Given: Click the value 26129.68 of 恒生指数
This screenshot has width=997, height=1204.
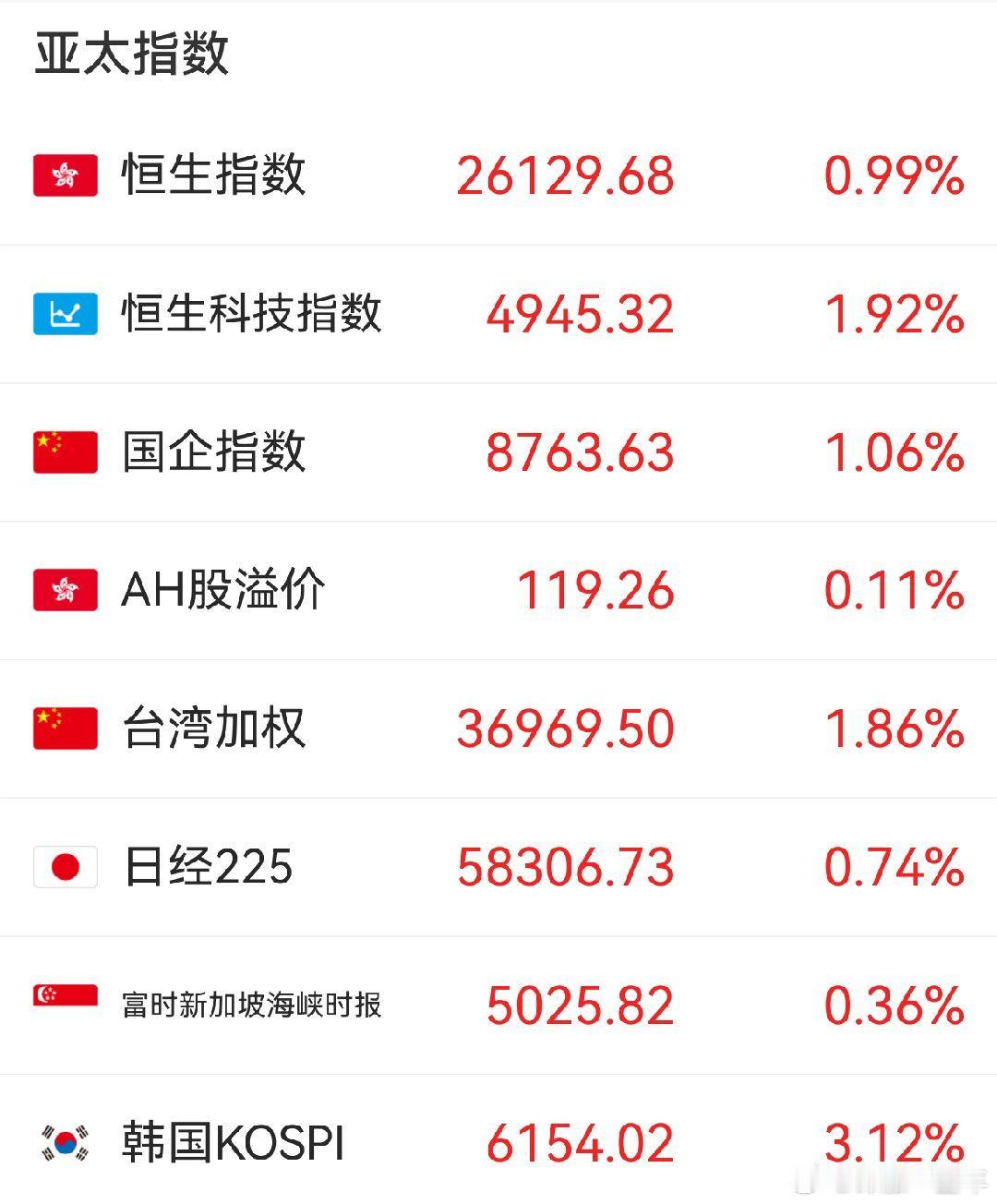Looking at the screenshot, I should point(565,175).
